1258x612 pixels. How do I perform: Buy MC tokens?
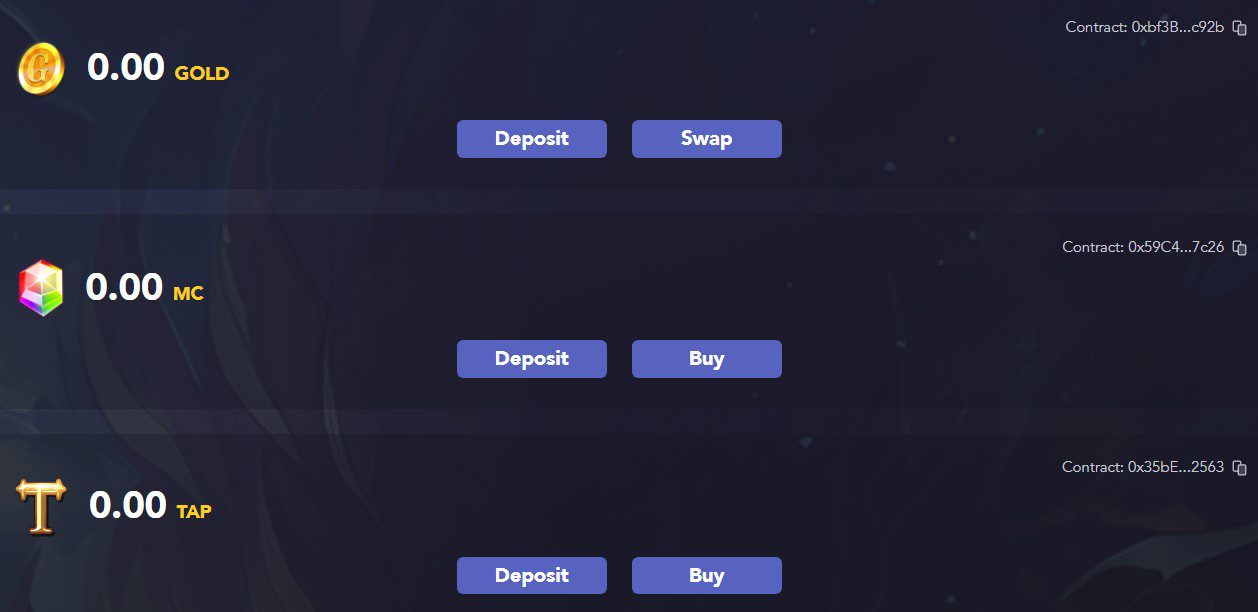click(x=706, y=359)
